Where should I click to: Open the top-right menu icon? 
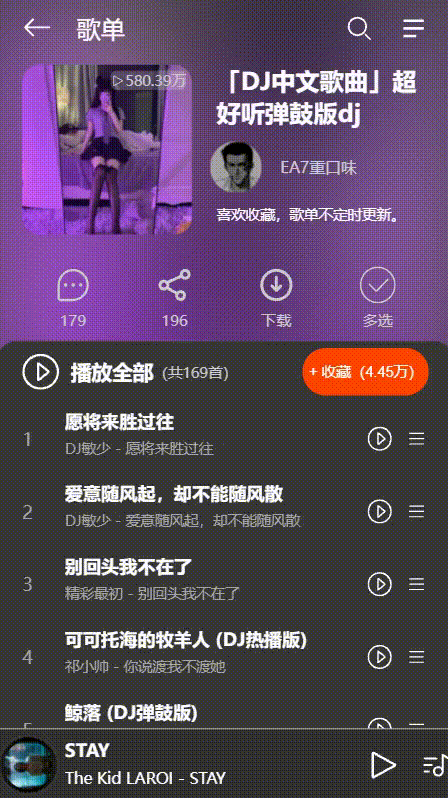tap(413, 28)
